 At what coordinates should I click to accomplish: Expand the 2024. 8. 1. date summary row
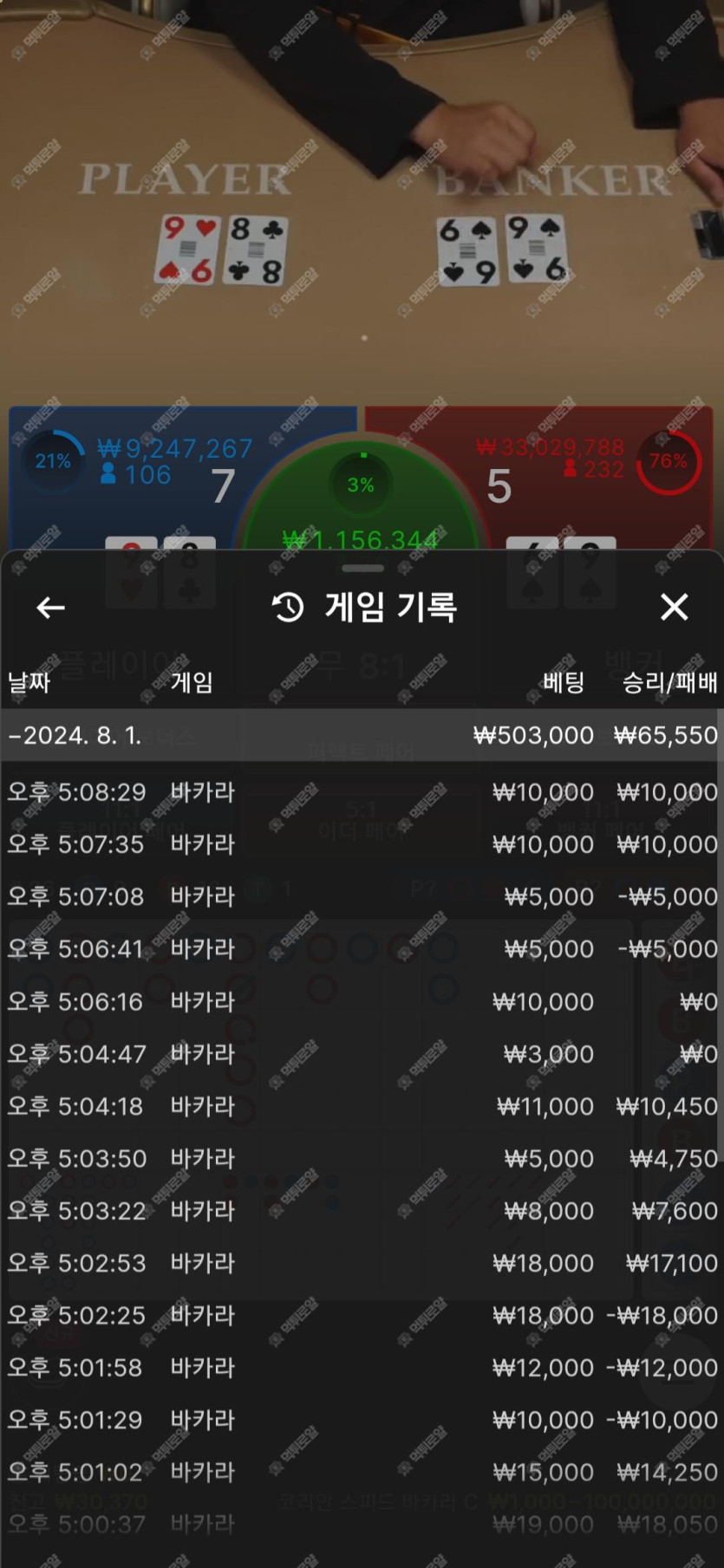pyautogui.click(x=362, y=736)
